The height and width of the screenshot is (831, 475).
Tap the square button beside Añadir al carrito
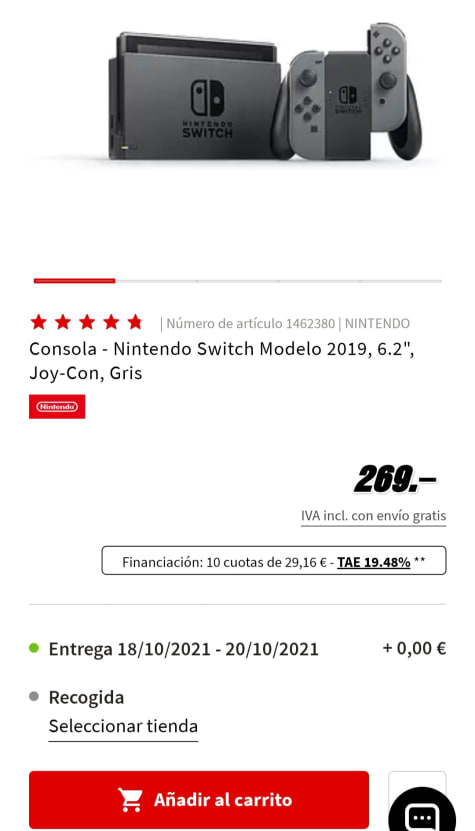[x=417, y=784]
